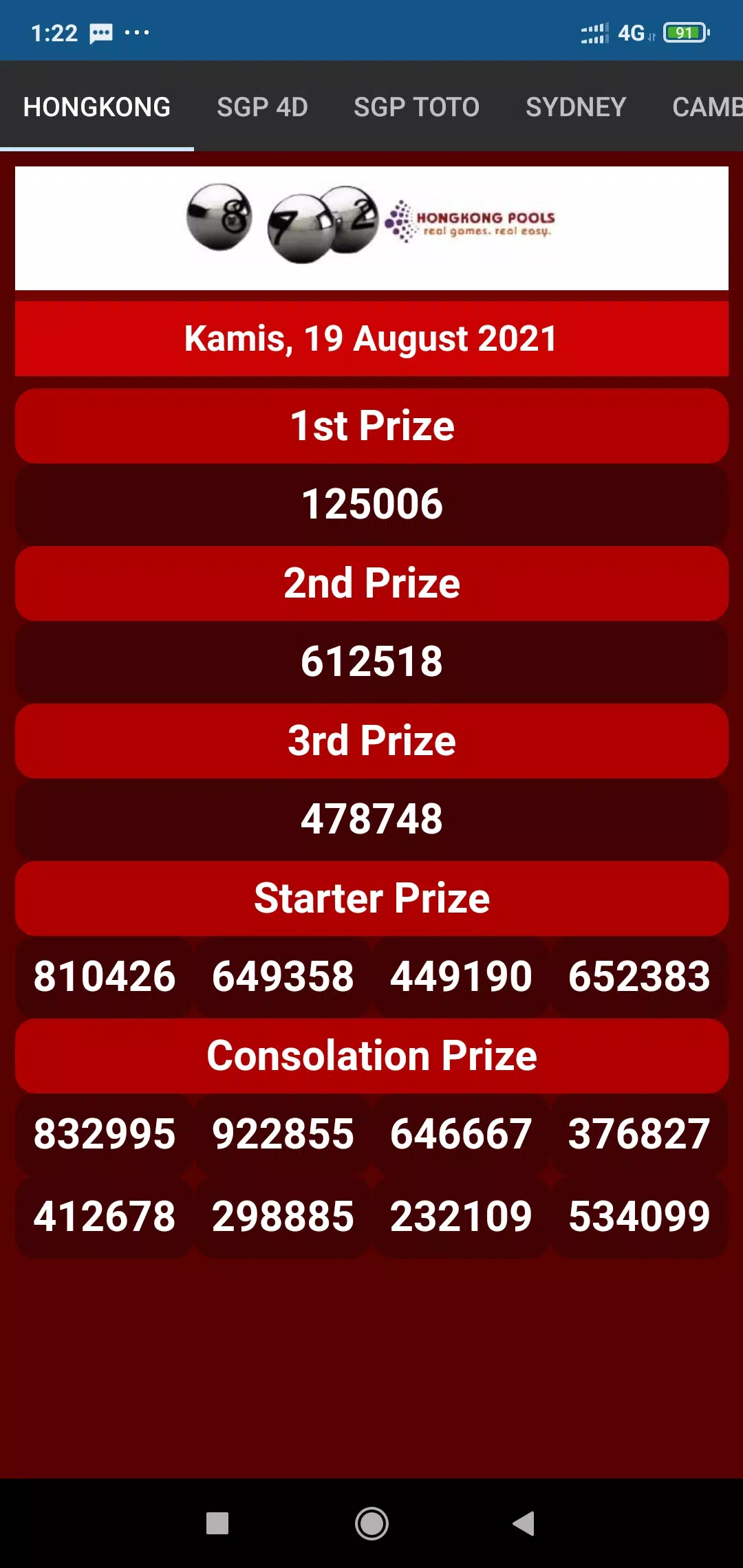
Task: Switch to the SGP 4D tab
Action: click(262, 107)
